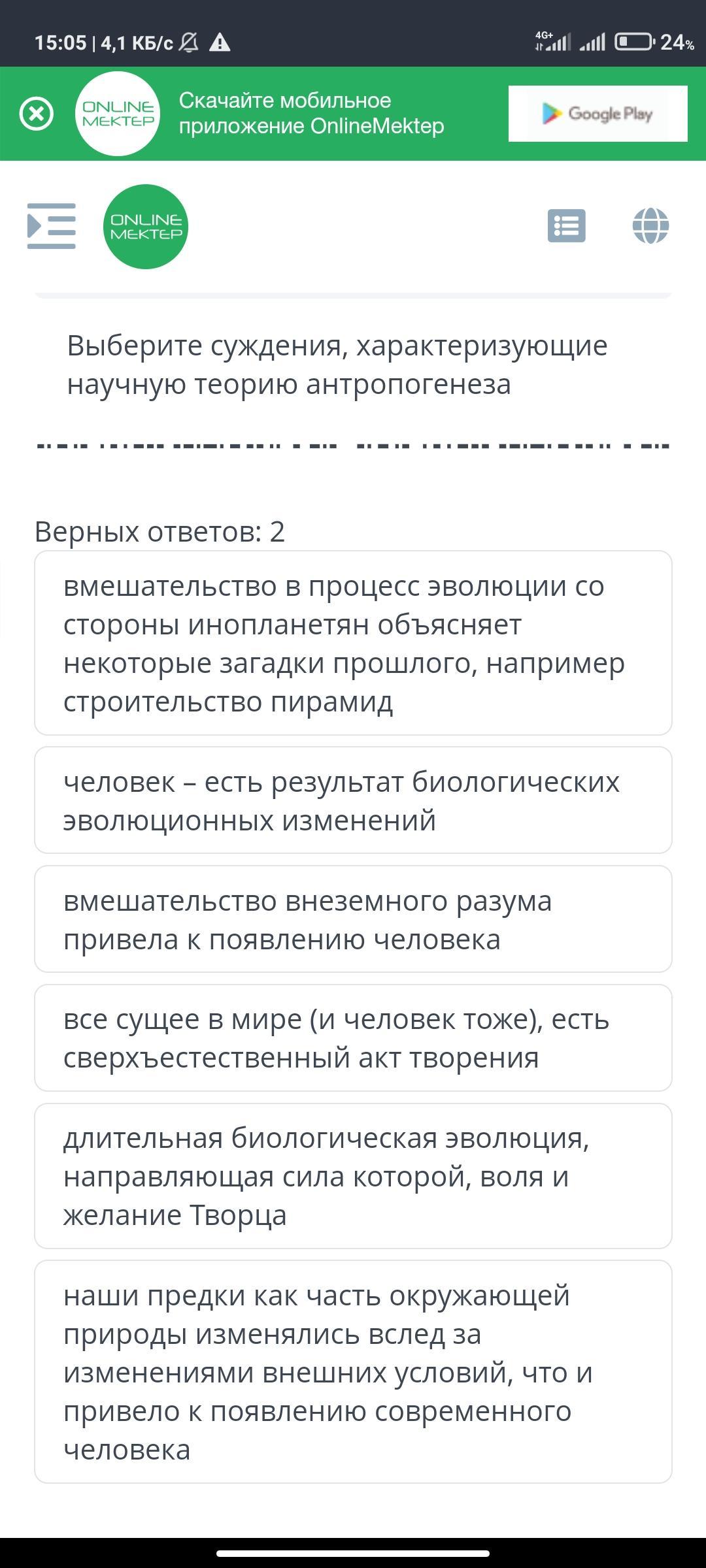Select answer 'человек – есть результат биологических эволюционных изменений'
This screenshot has height=1568, width=706.
point(353,800)
